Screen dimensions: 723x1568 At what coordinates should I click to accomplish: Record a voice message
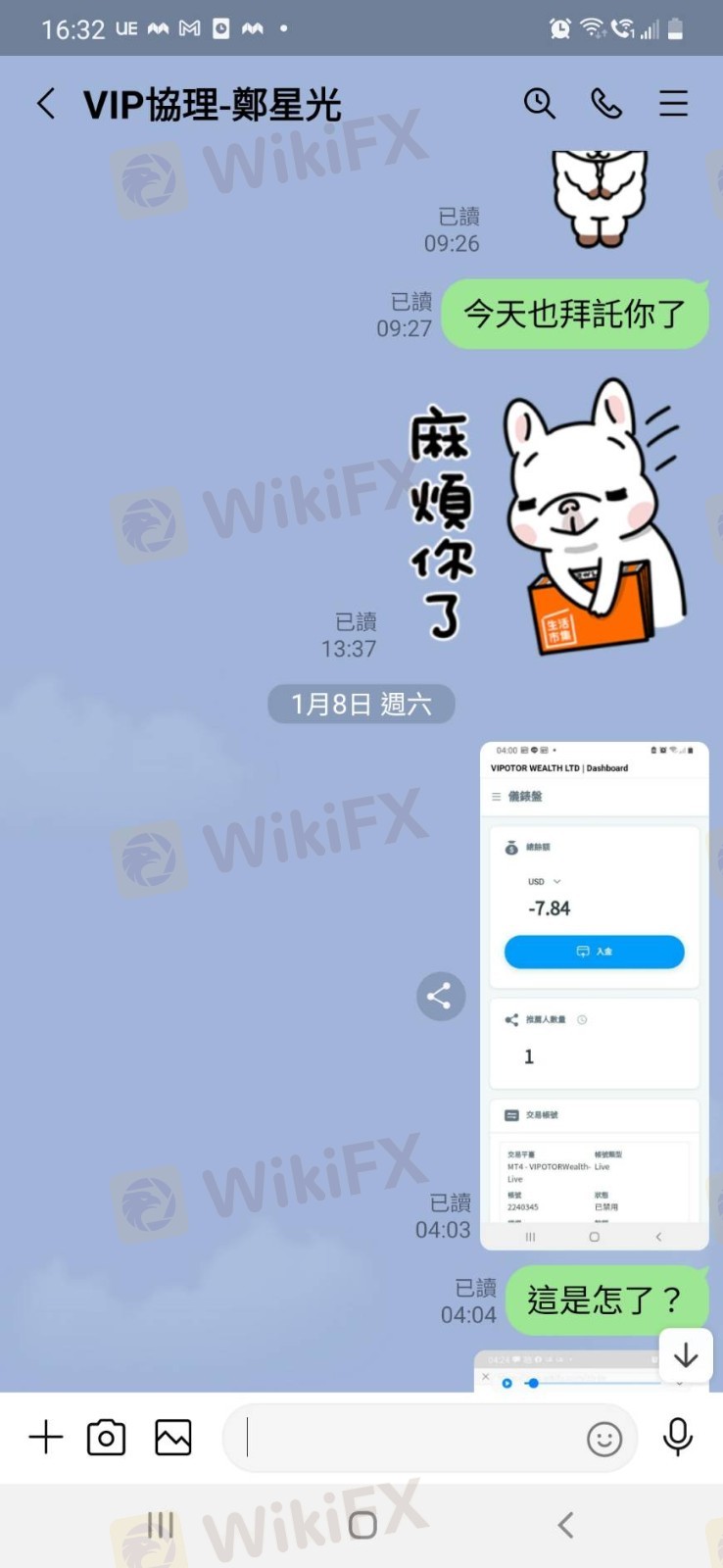tap(677, 1438)
